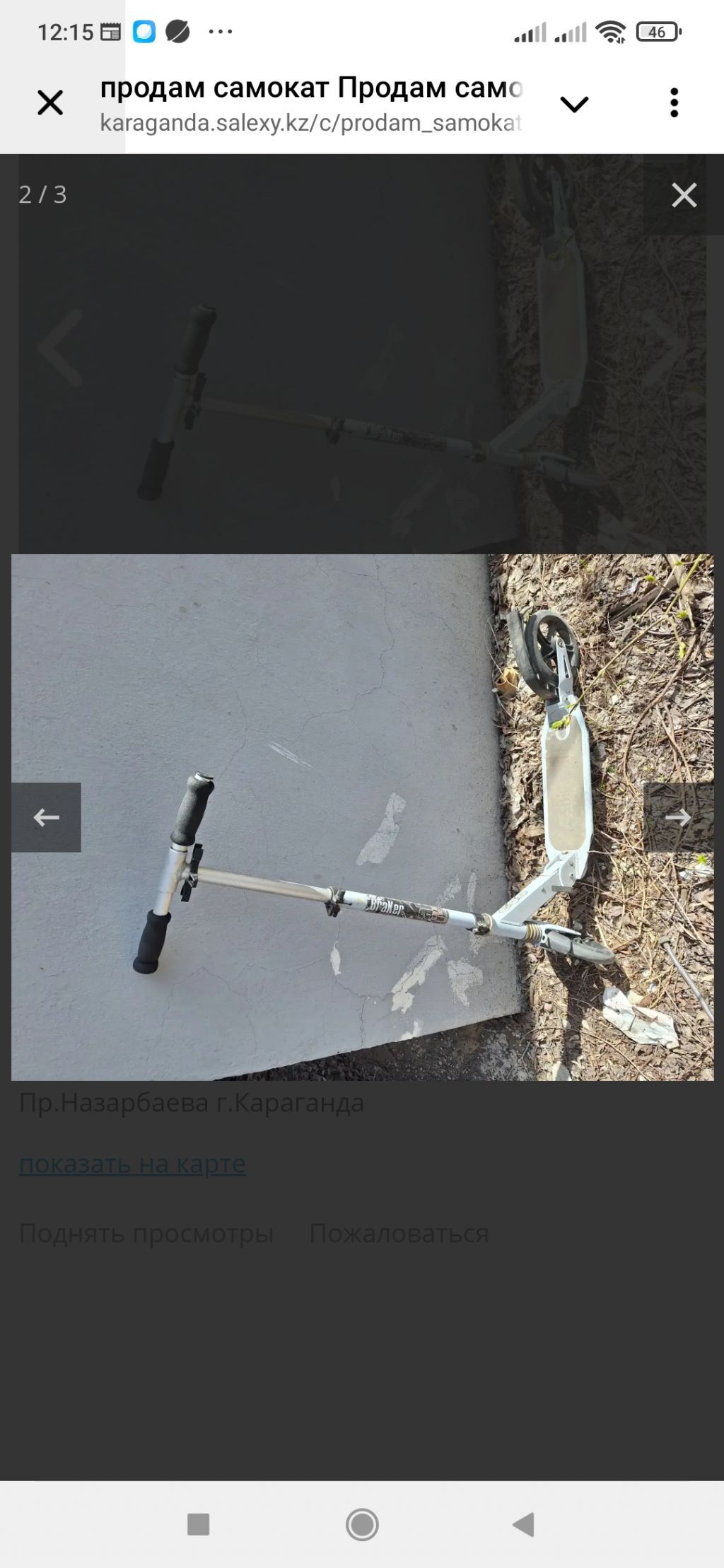The width and height of the screenshot is (724, 1568).
Task: Open the scooter photo in the gallery
Action: click(362, 817)
